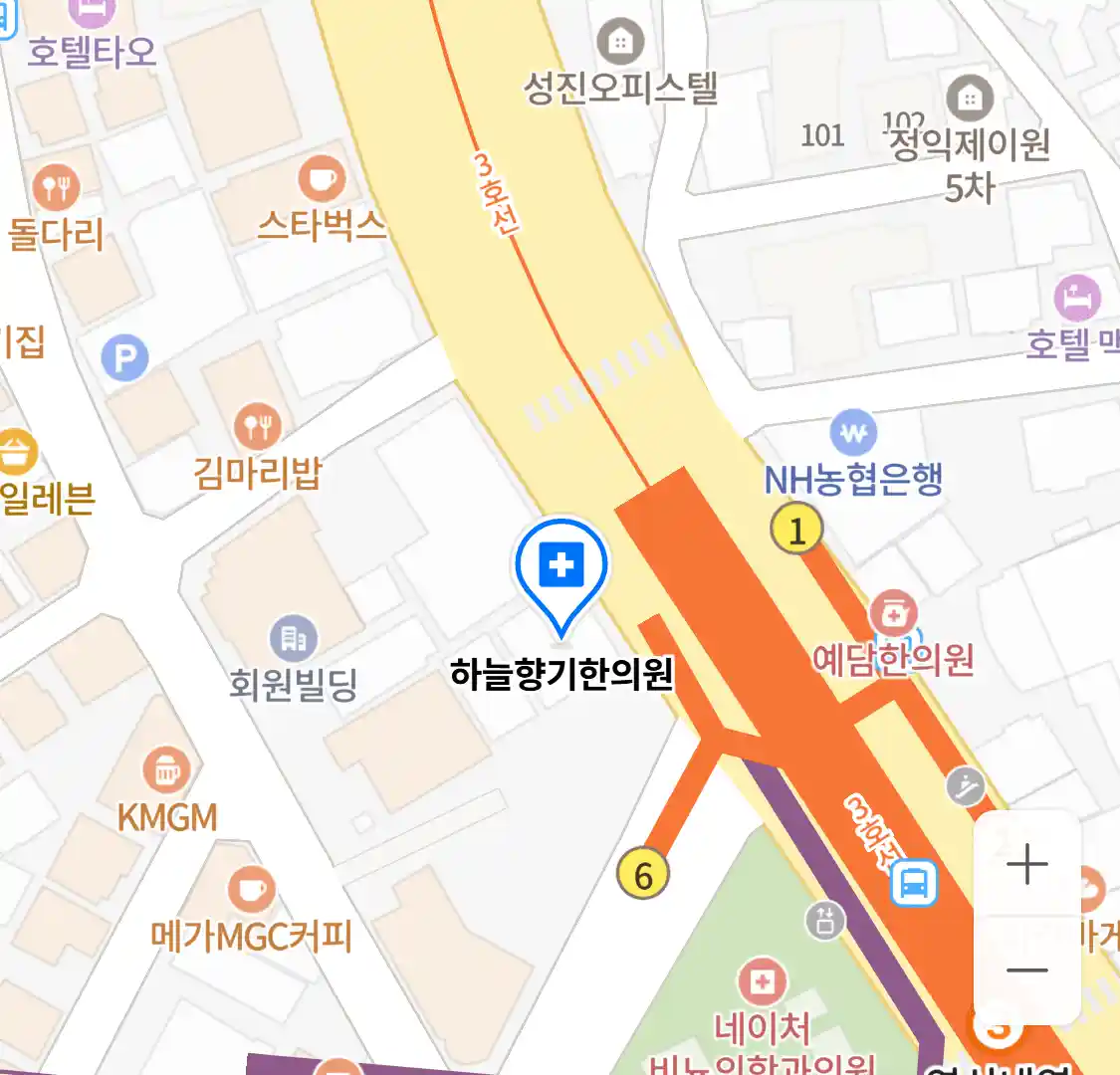Tap the 성진오피스텔 building marker
Screen dimensions: 1120x1075
[x=620, y=43]
